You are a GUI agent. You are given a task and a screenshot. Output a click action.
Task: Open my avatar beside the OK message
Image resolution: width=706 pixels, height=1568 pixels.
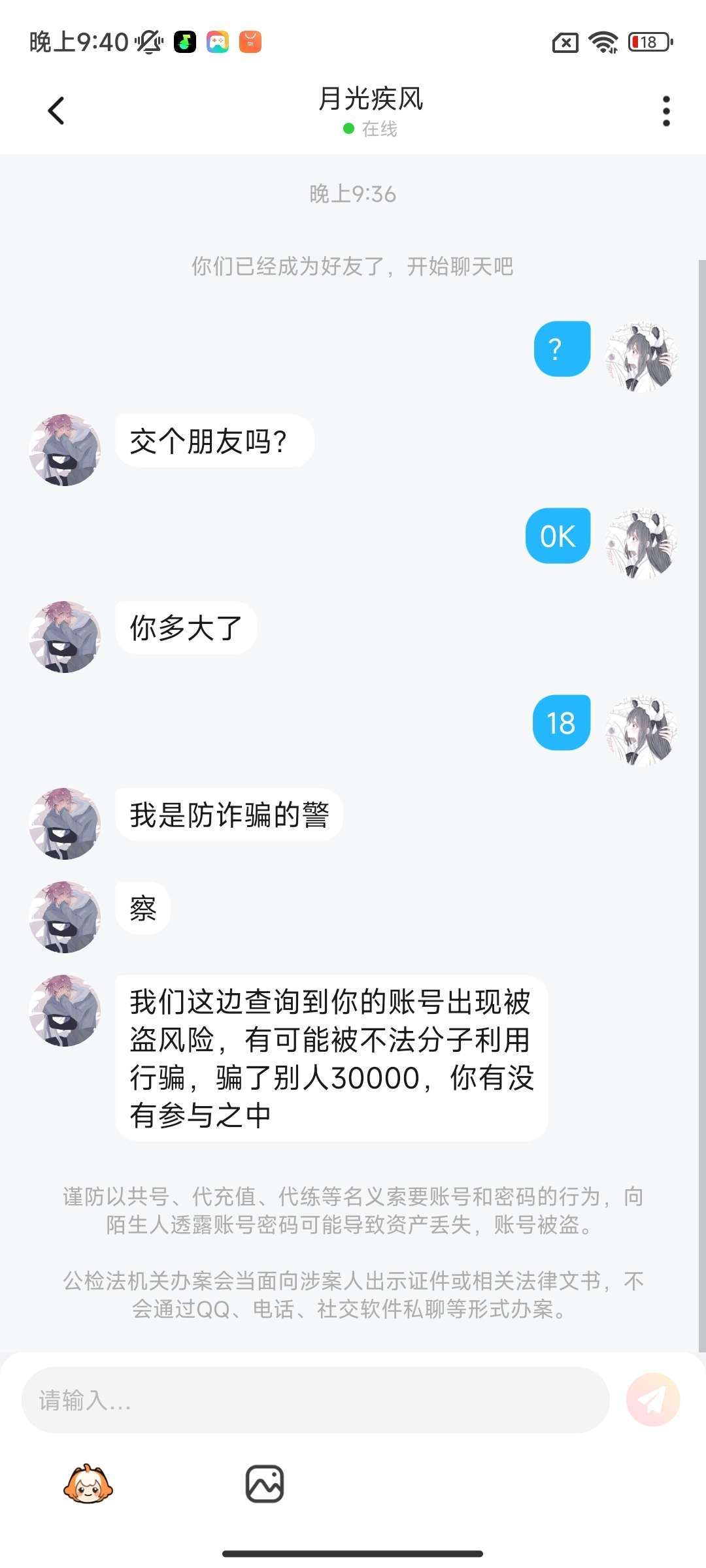(x=641, y=544)
